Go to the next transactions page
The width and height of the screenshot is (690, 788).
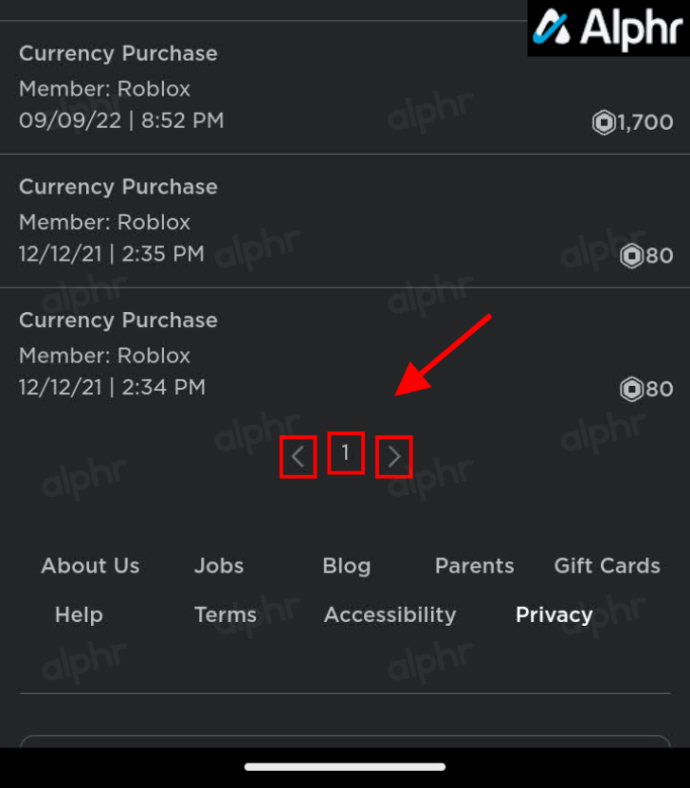point(394,457)
